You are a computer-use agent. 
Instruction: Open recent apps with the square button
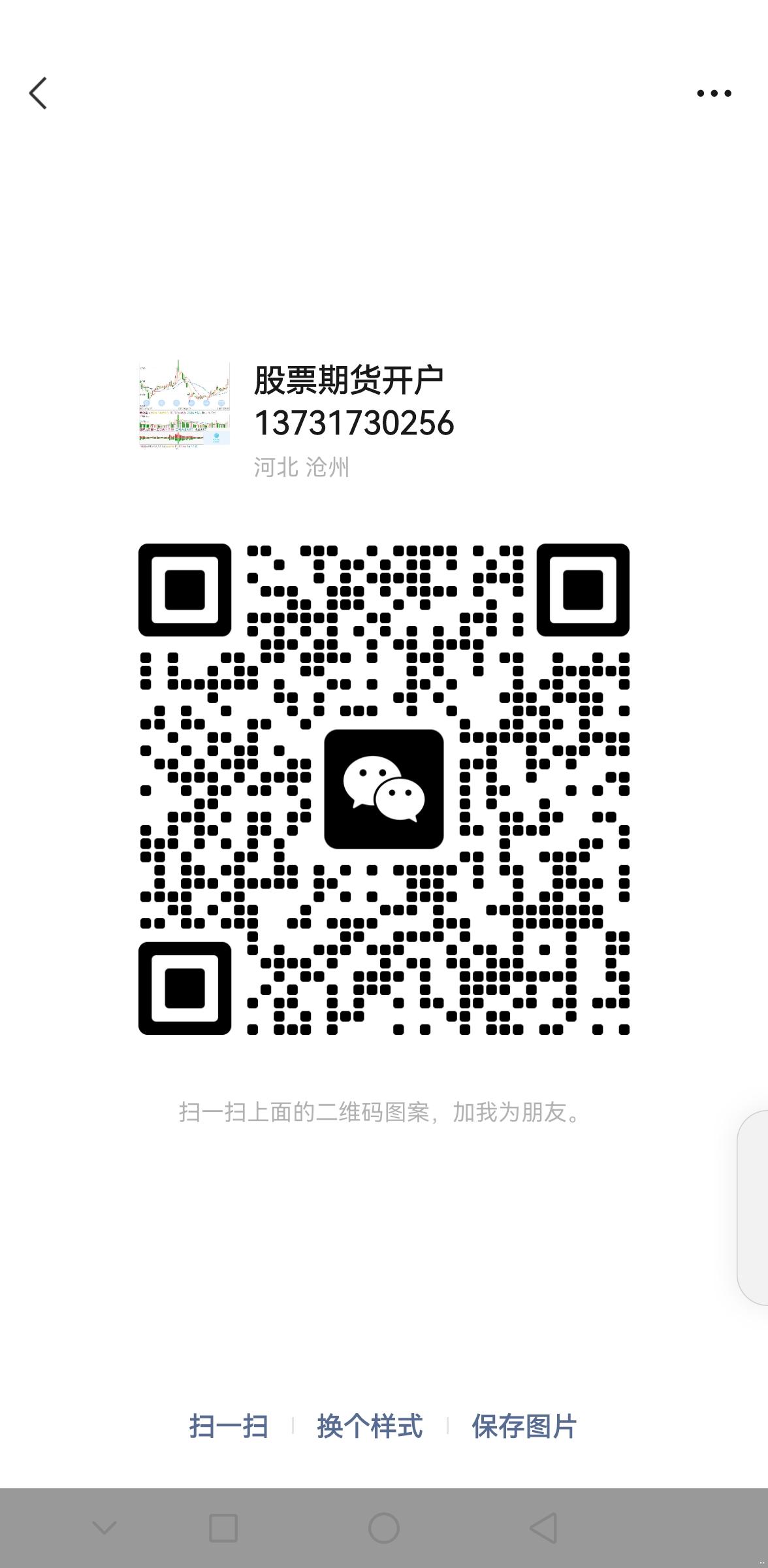pos(223,1528)
